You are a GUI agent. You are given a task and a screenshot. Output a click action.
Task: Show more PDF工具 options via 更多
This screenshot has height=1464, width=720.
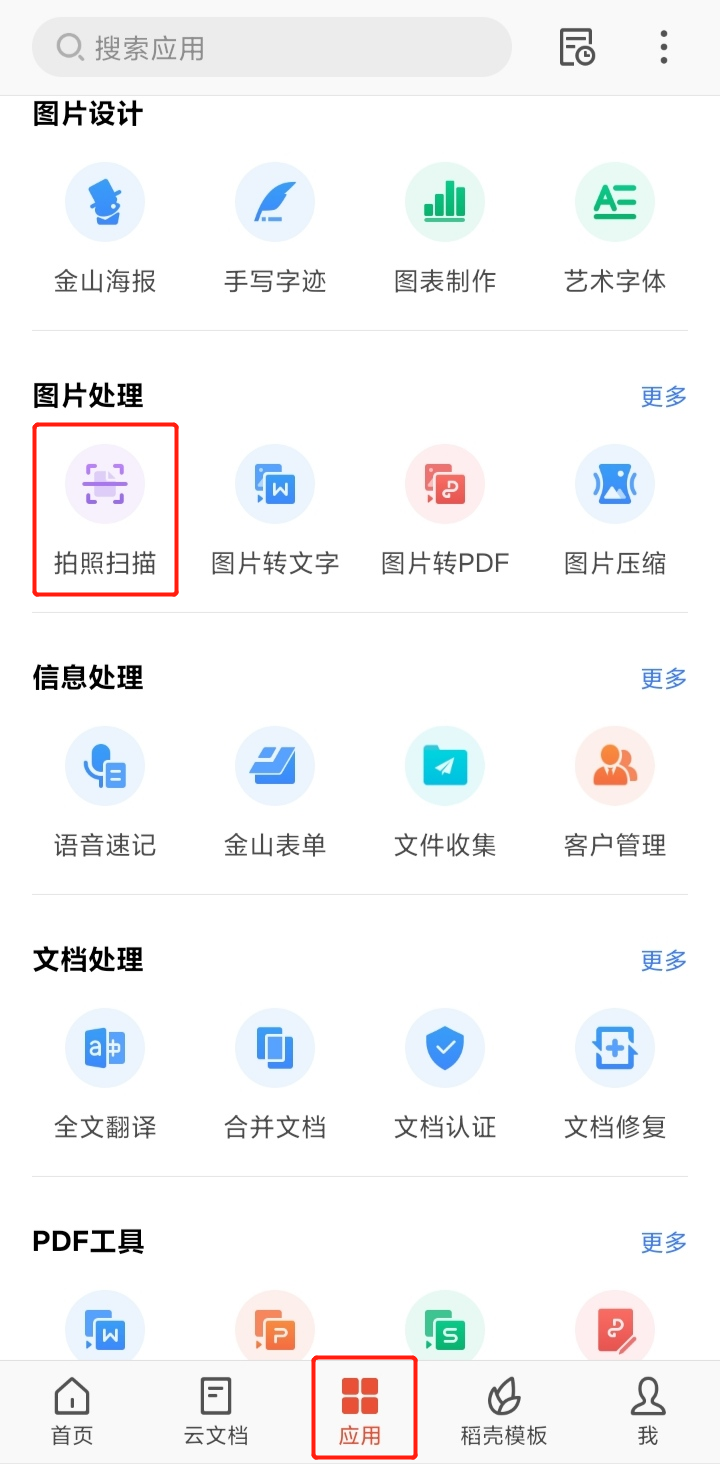click(663, 1243)
